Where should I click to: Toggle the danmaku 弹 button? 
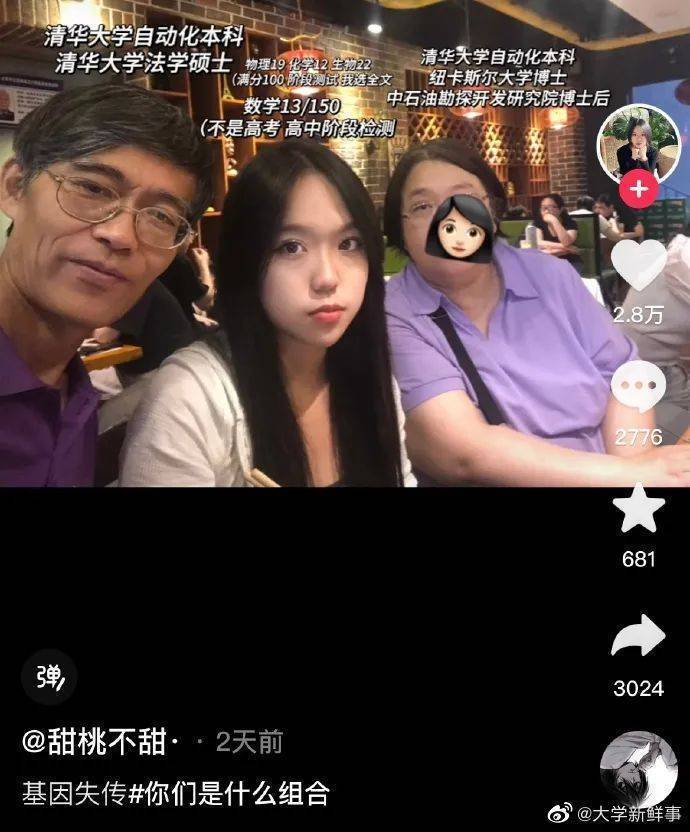48,678
